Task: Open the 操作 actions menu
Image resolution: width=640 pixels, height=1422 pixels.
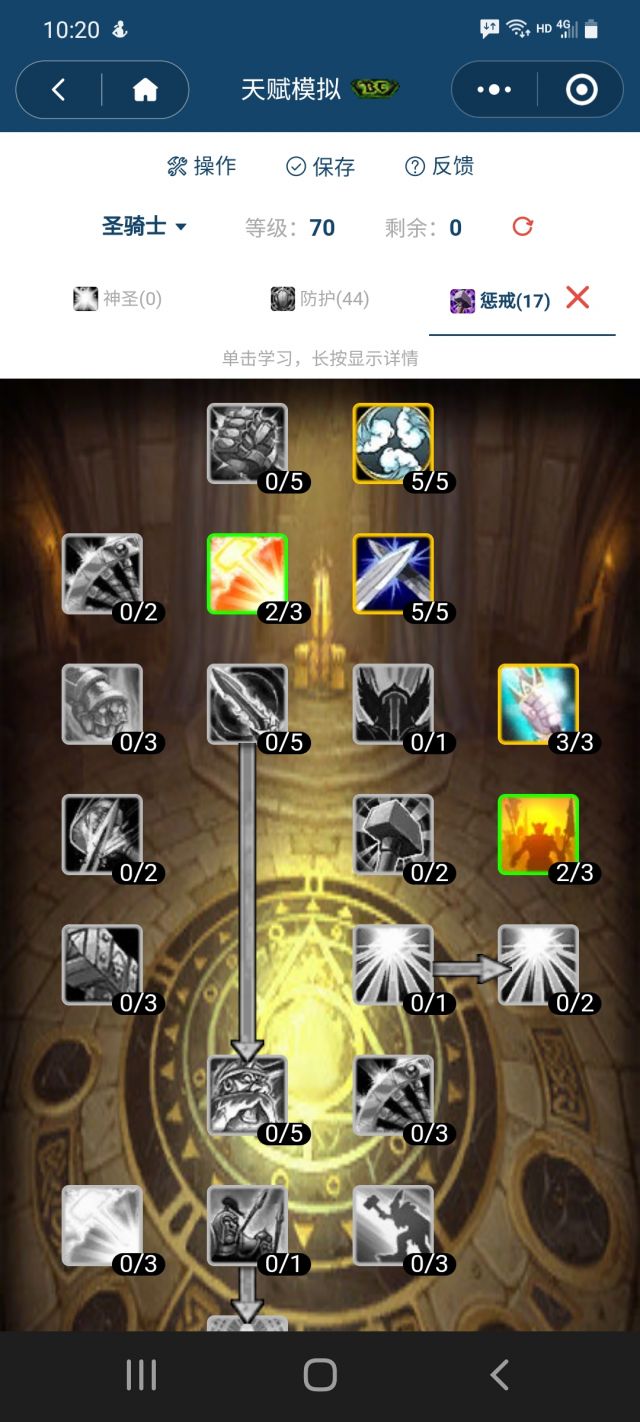Action: (202, 166)
